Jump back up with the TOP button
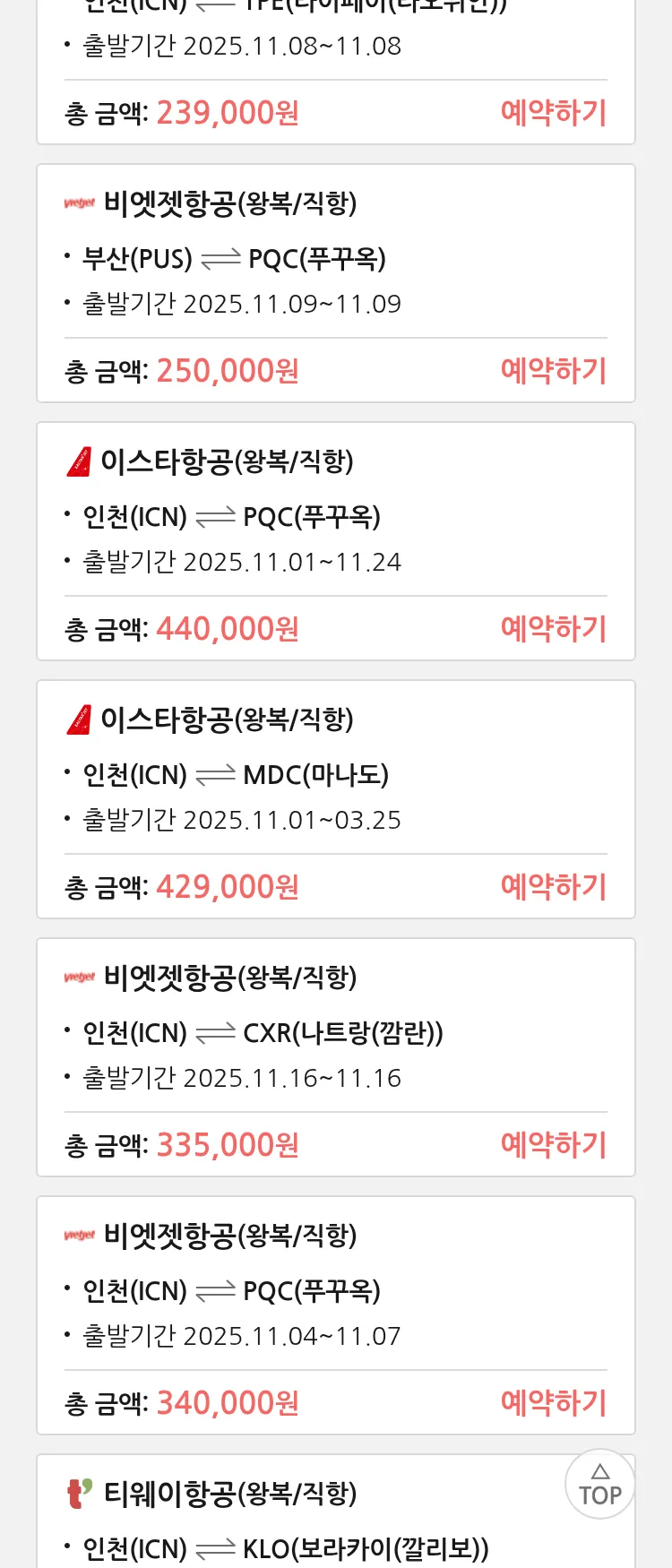 [599, 1484]
